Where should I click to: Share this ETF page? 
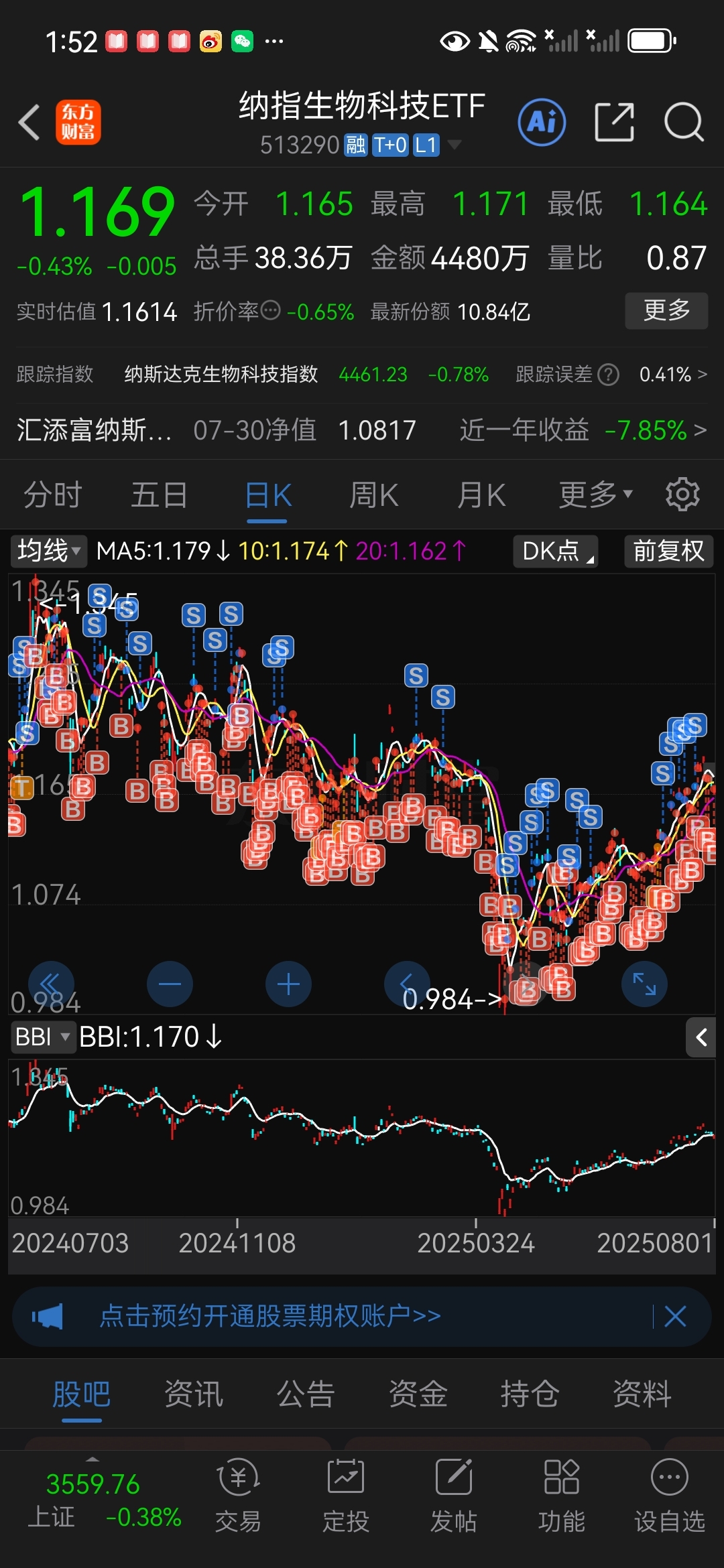[615, 122]
